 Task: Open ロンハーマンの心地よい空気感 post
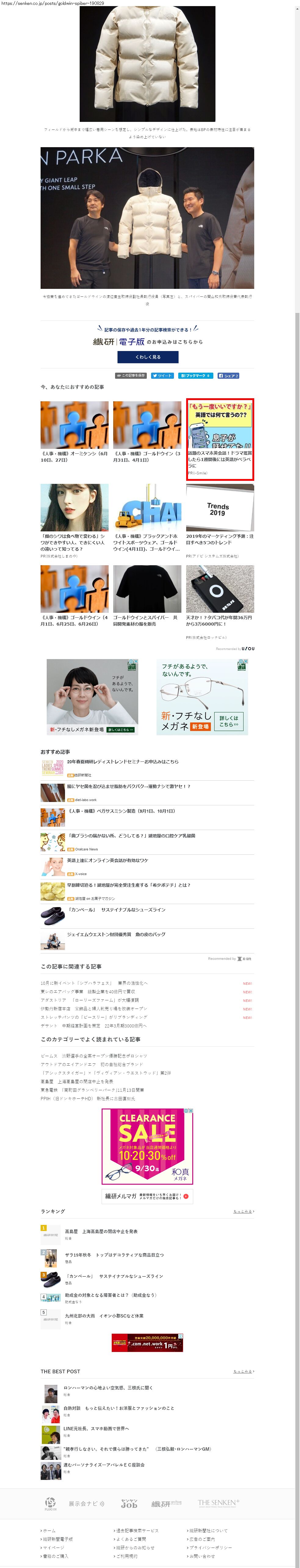click(108, 1388)
